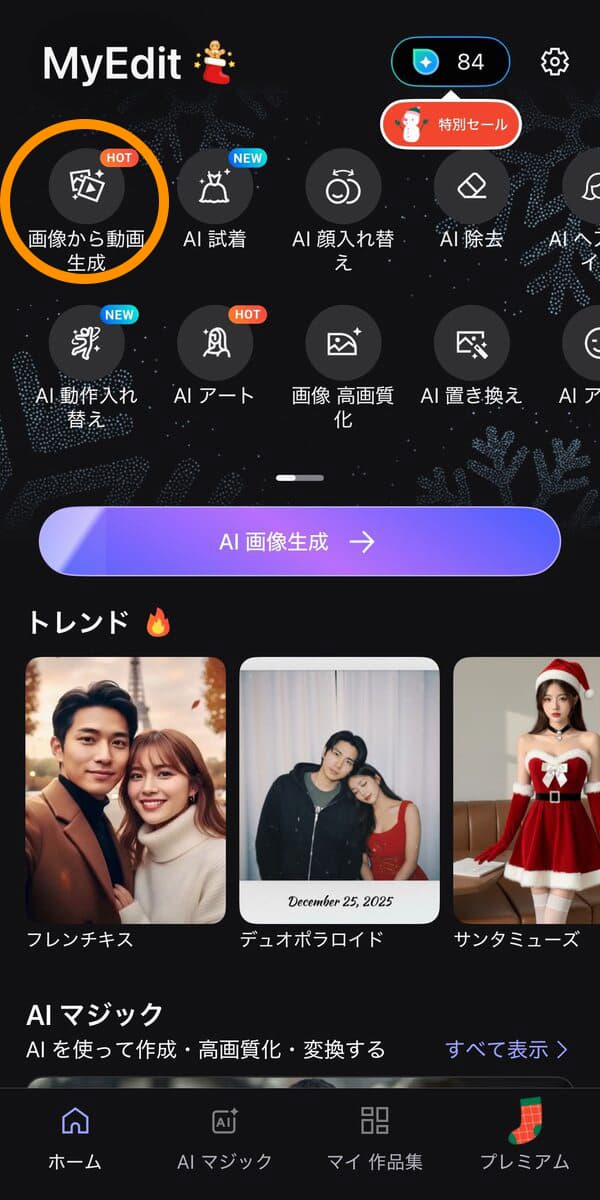
Task: Open 画像から動画生成 tool
Action: (x=86, y=187)
